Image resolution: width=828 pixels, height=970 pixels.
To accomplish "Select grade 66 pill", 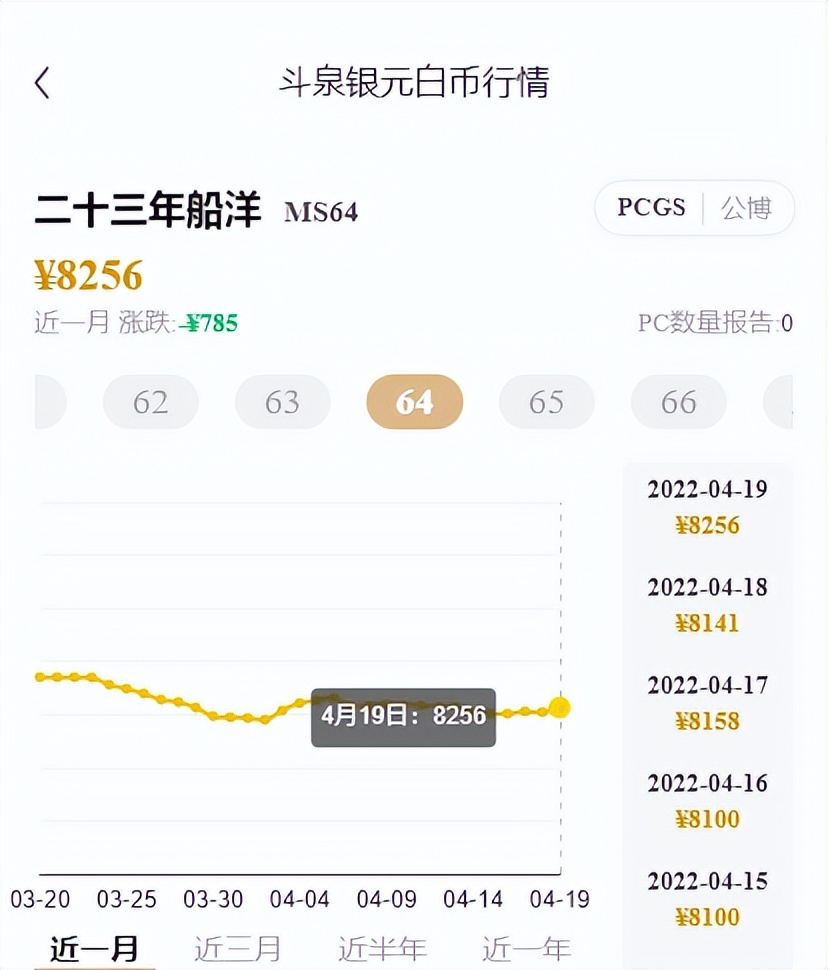I will (x=678, y=402).
